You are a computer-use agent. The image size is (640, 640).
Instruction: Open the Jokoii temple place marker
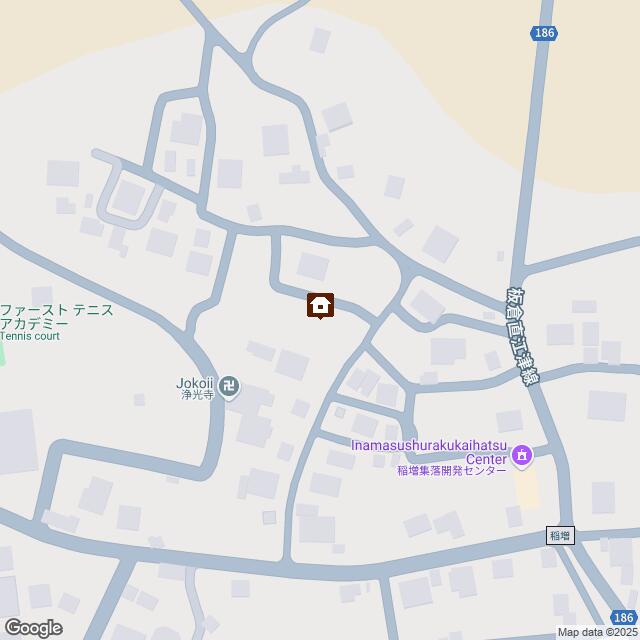[230, 385]
